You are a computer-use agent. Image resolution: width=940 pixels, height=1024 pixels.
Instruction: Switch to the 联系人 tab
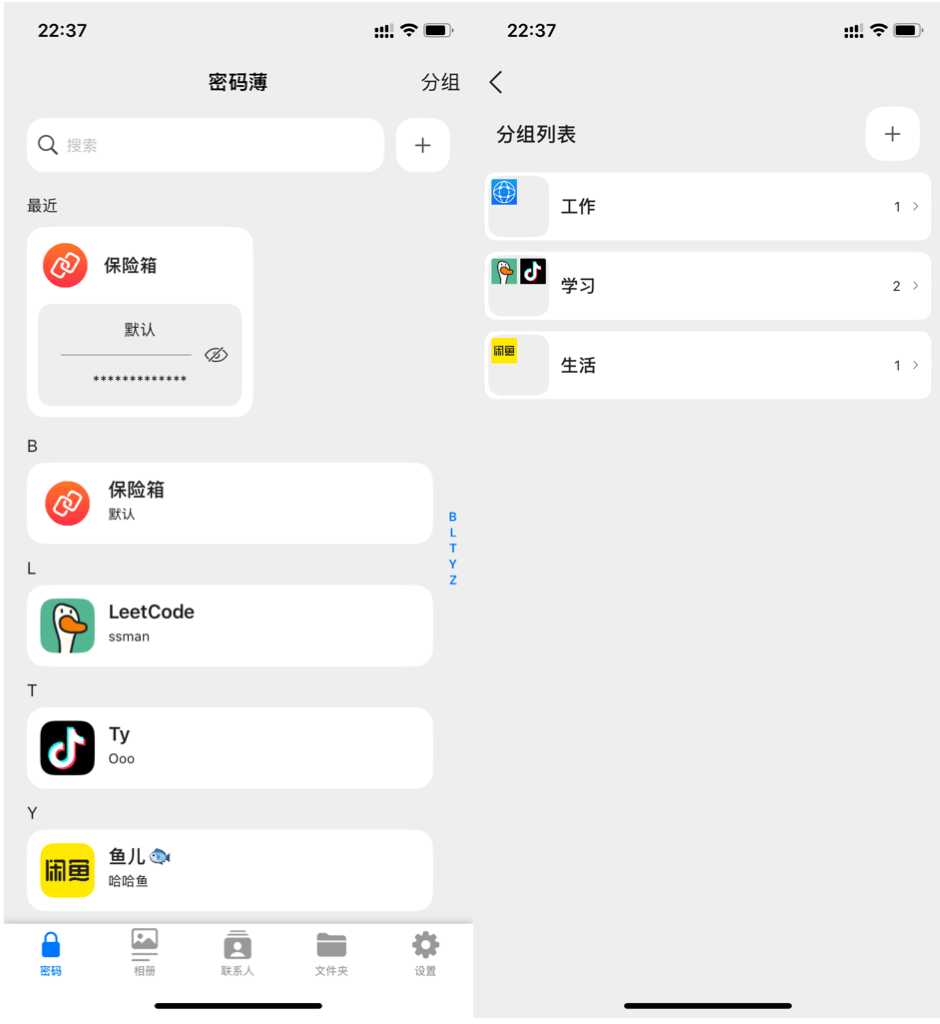pos(238,953)
